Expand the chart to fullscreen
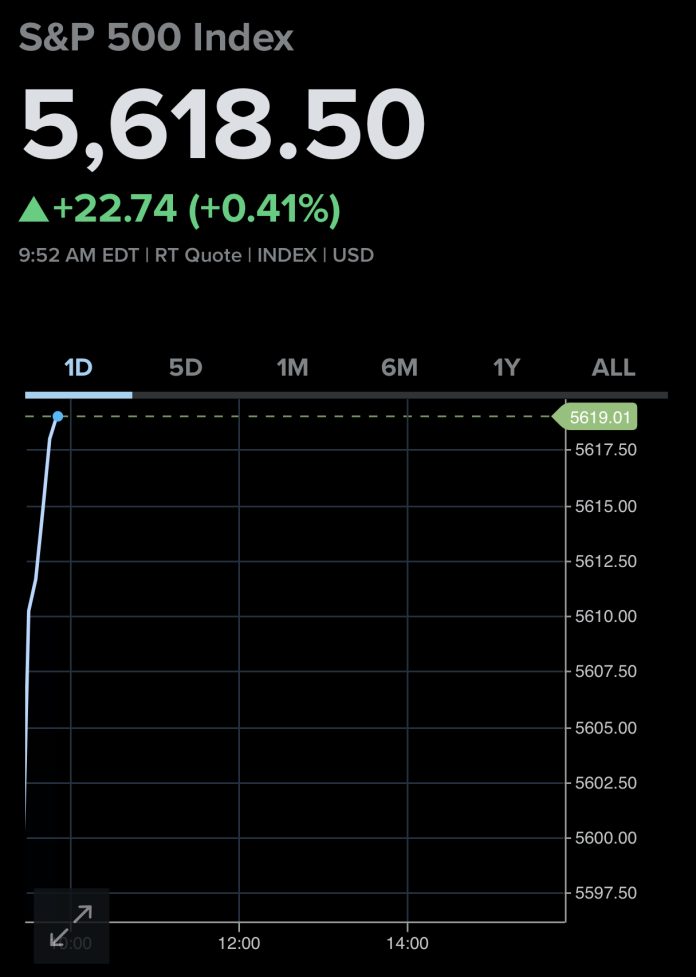 coord(71,925)
